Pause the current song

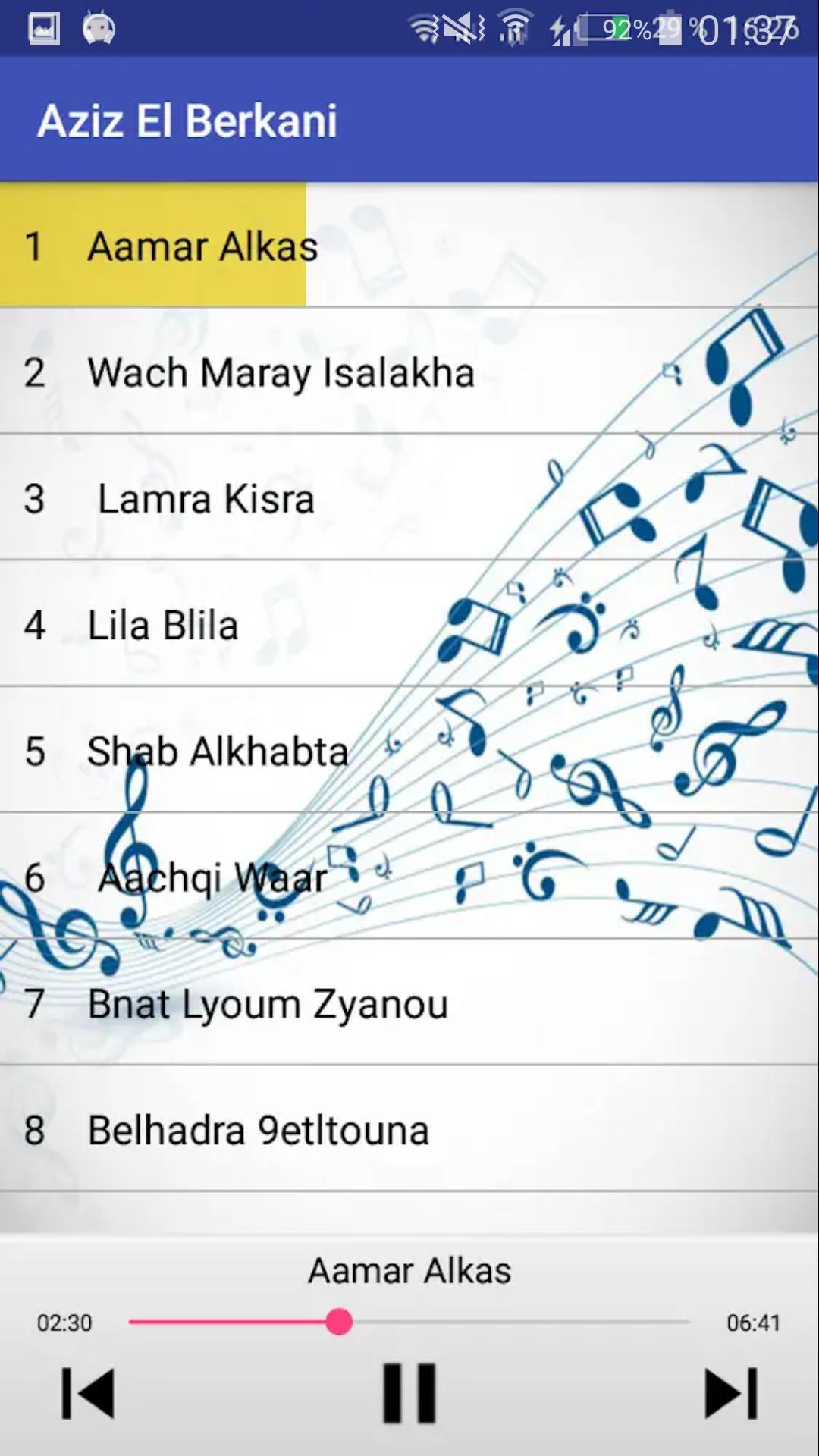[x=409, y=1392]
